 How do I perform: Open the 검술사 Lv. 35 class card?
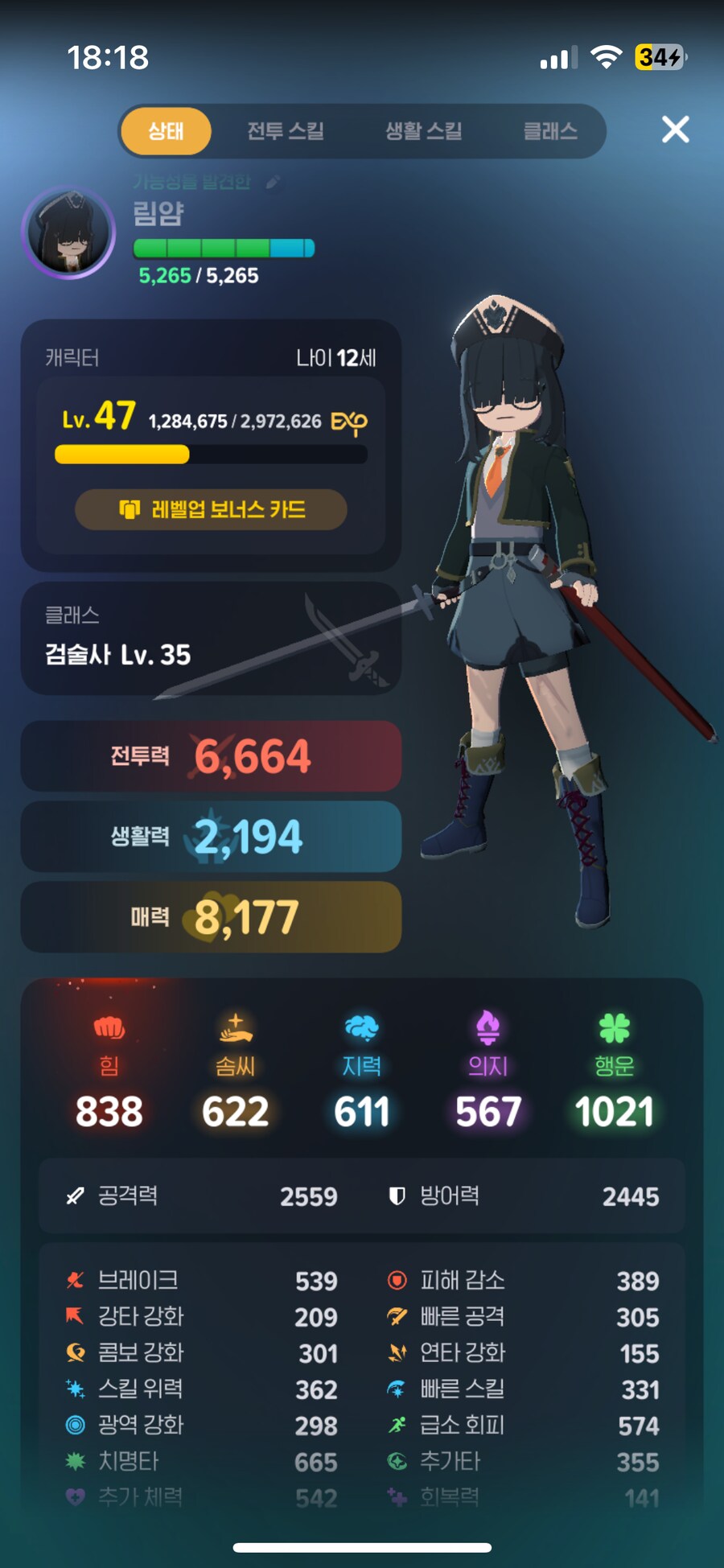pyautogui.click(x=211, y=639)
